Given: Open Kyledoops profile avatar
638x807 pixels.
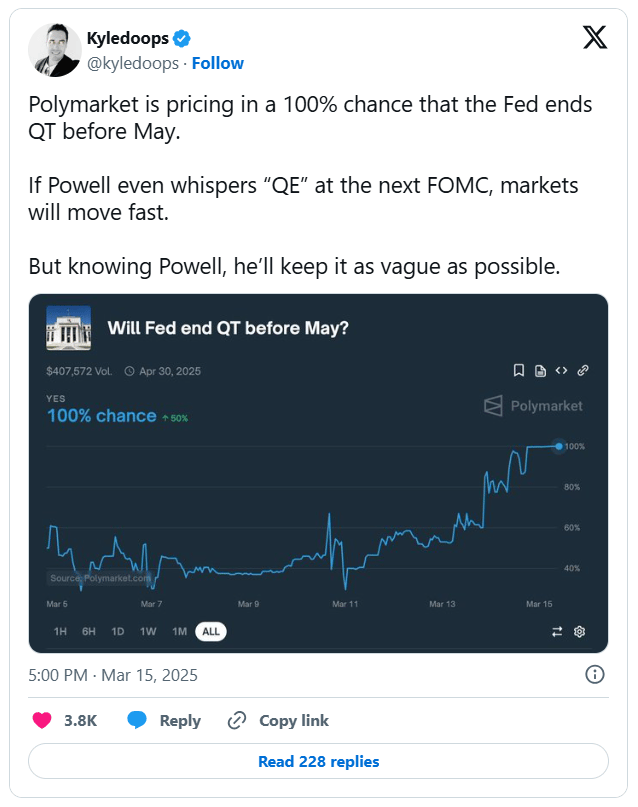Looking at the screenshot, I should pos(54,50).
